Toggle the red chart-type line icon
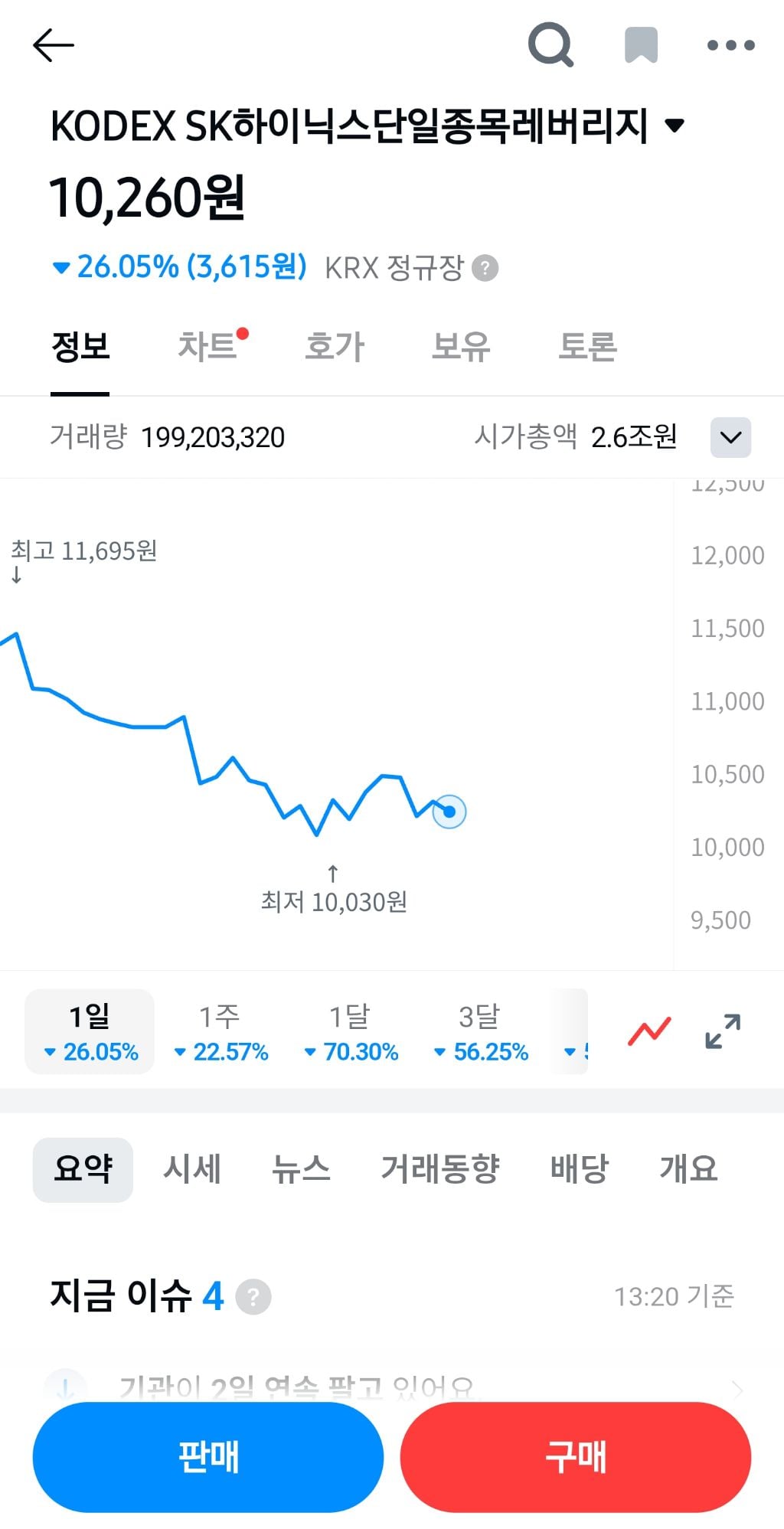The width and height of the screenshot is (784, 1529). coord(649,1031)
